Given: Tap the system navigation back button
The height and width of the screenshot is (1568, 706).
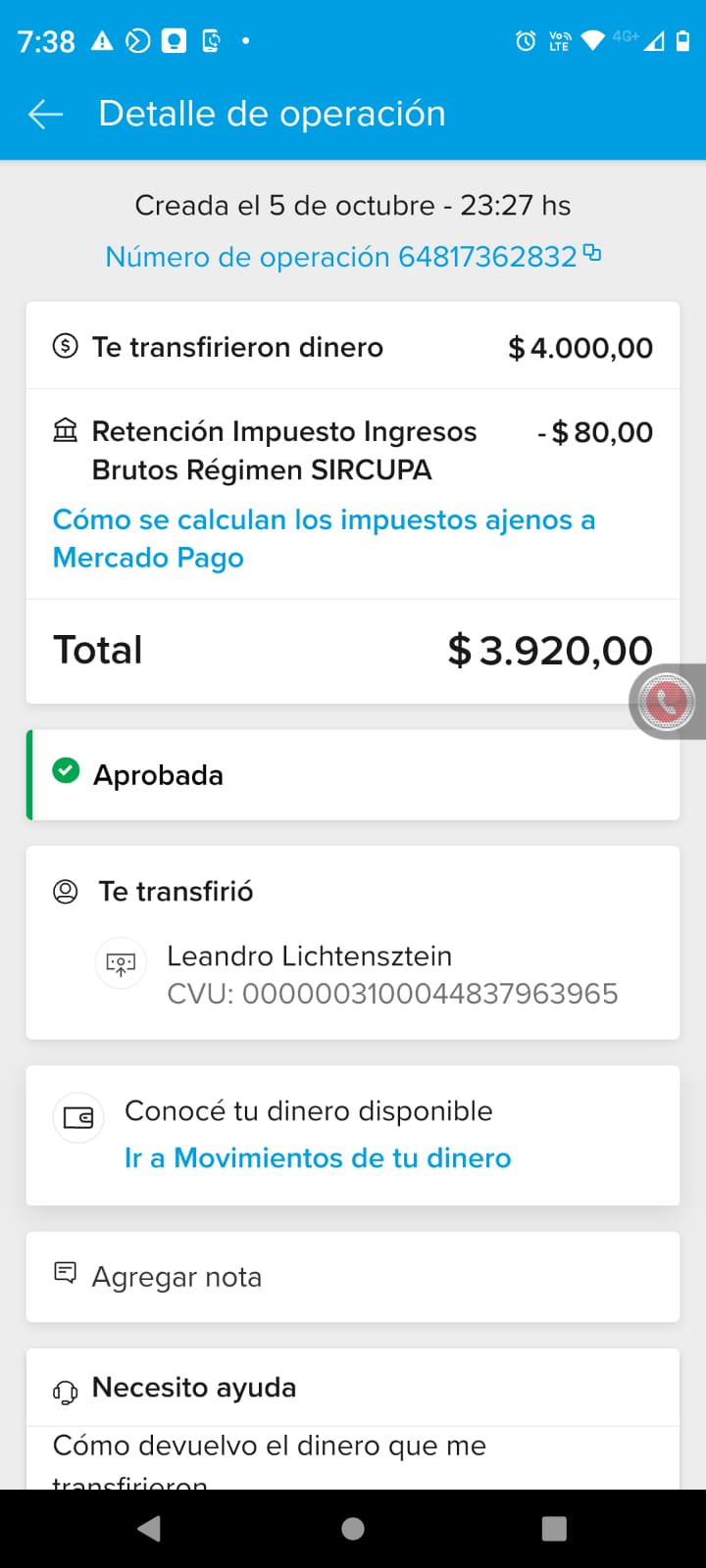Looking at the screenshot, I should tap(149, 1529).
